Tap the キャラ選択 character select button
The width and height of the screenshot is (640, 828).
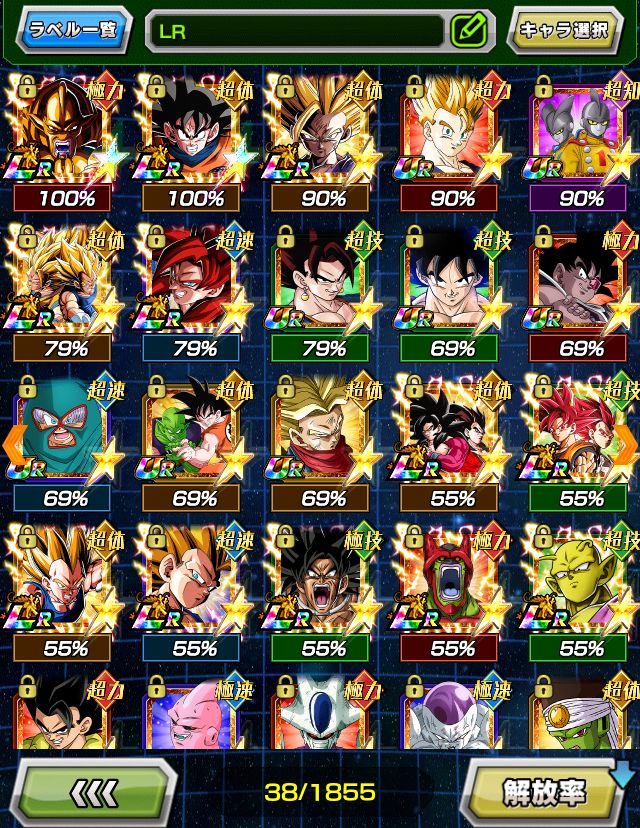coord(562,30)
